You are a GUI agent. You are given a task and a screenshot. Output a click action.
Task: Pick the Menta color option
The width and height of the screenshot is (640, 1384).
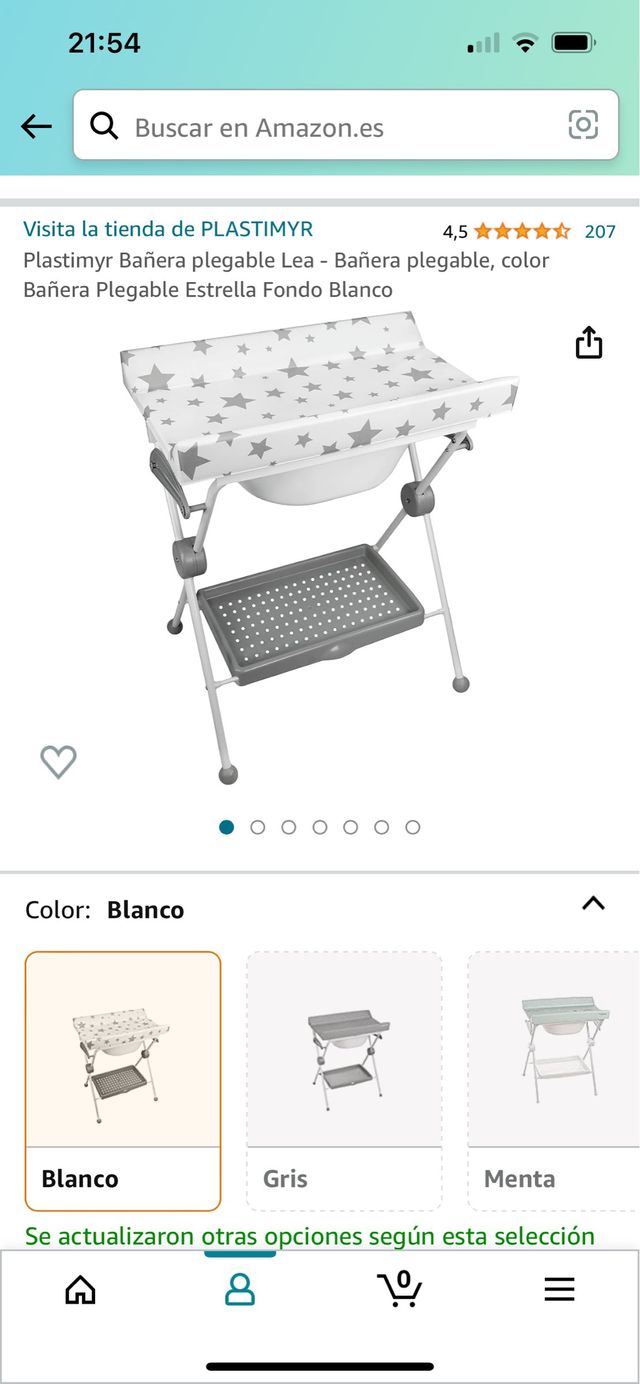(x=553, y=1080)
